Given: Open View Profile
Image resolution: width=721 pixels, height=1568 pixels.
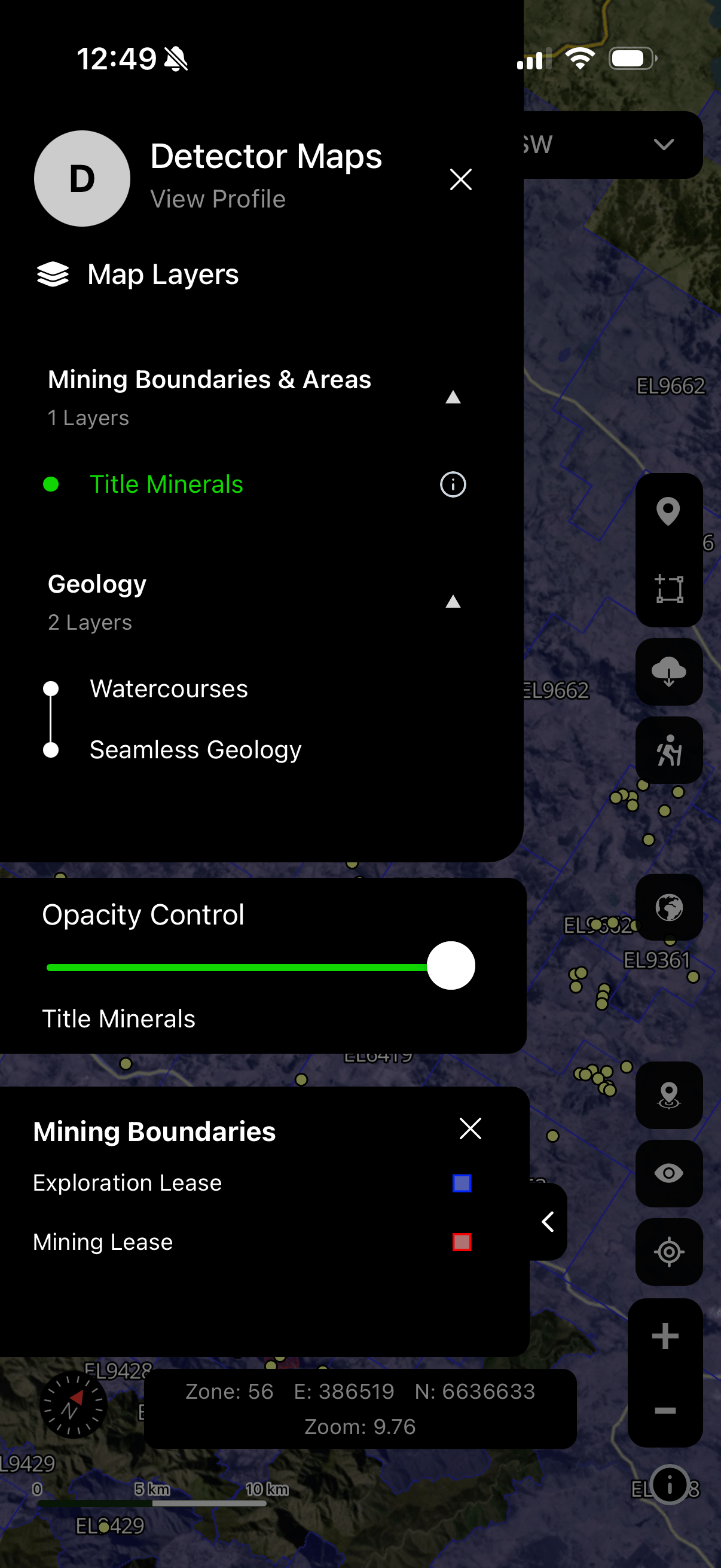Looking at the screenshot, I should pos(218,199).
